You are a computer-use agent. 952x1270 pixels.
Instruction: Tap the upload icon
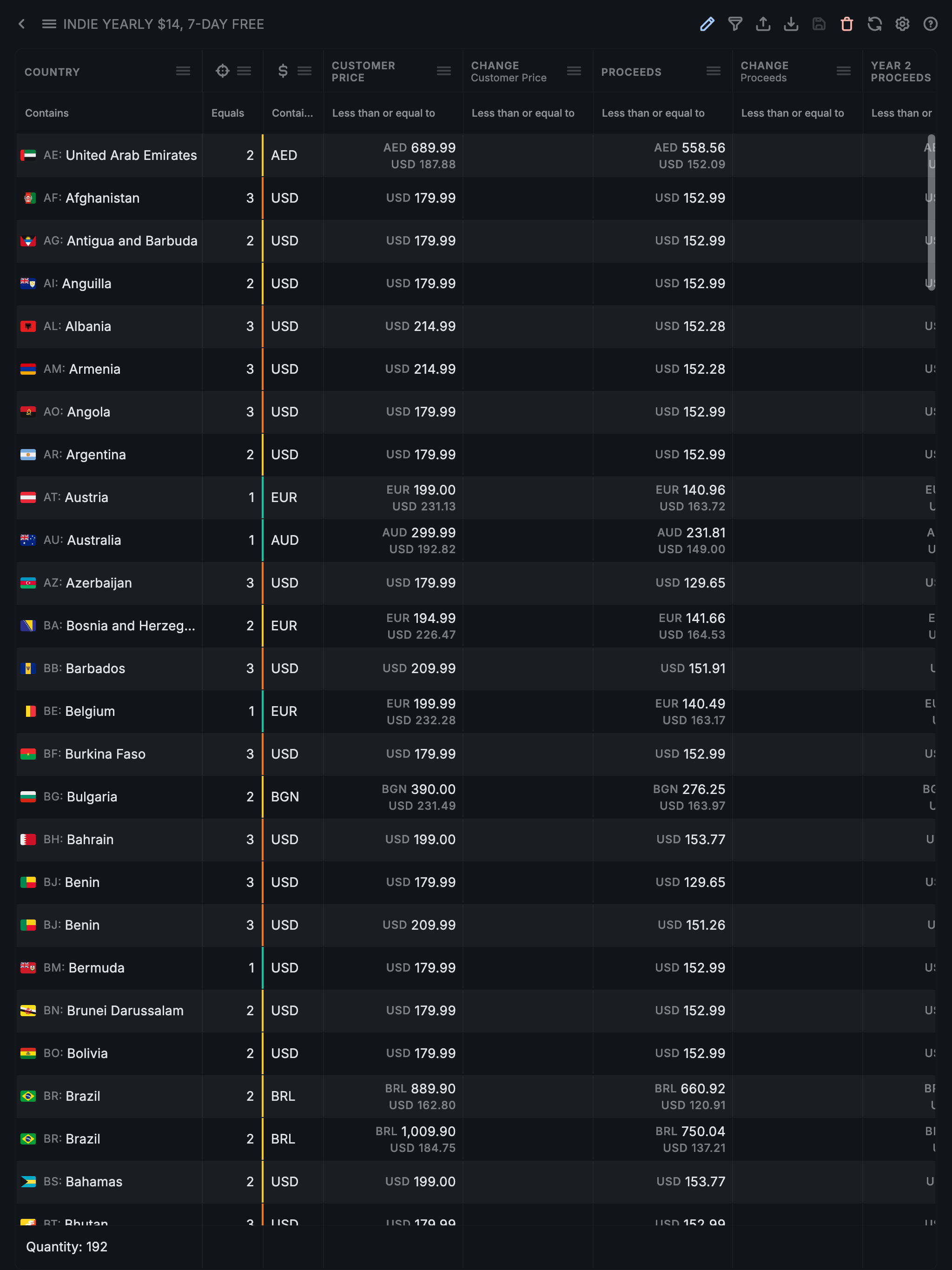point(763,24)
